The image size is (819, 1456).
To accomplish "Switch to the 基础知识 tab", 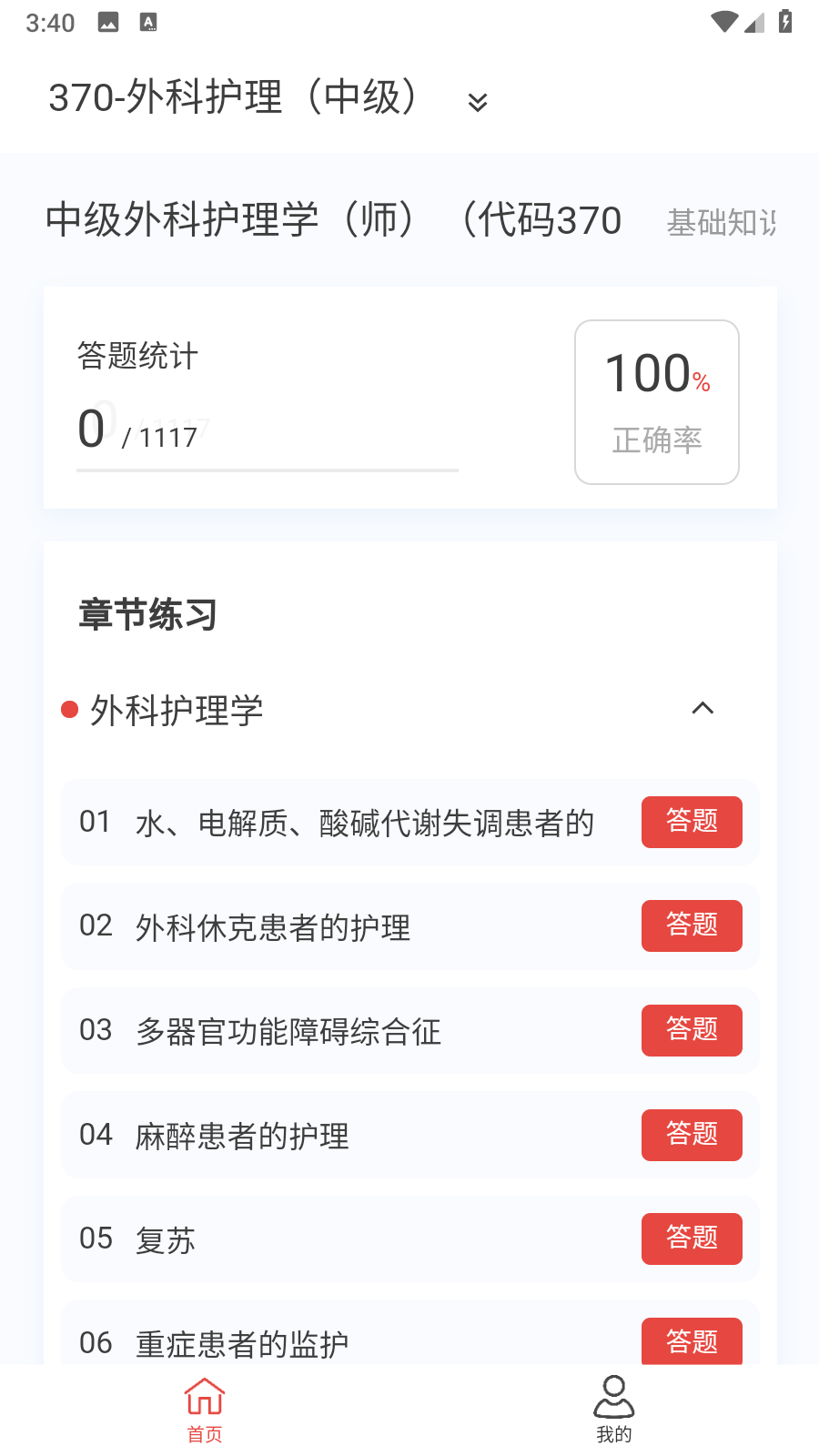I will [723, 223].
